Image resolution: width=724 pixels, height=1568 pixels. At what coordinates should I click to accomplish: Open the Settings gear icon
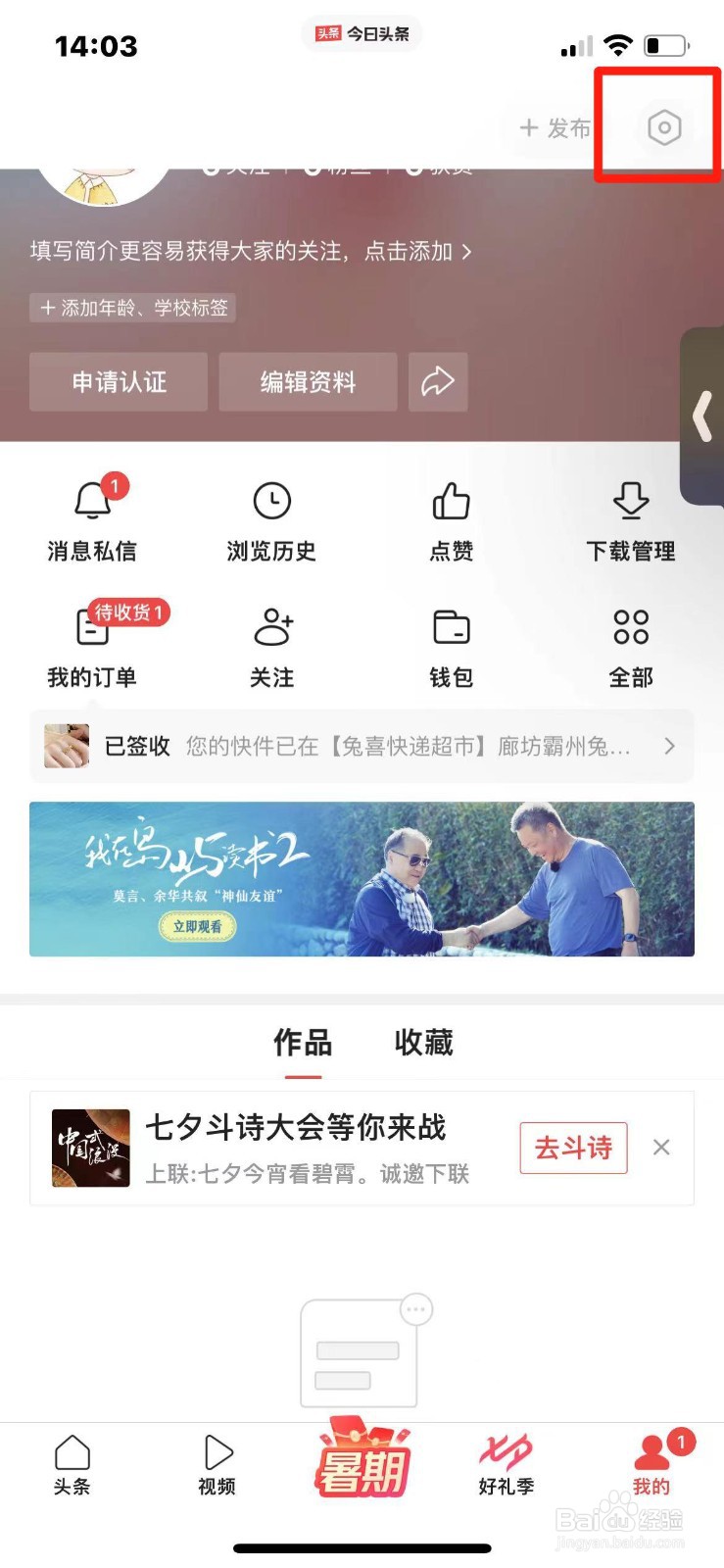(664, 127)
